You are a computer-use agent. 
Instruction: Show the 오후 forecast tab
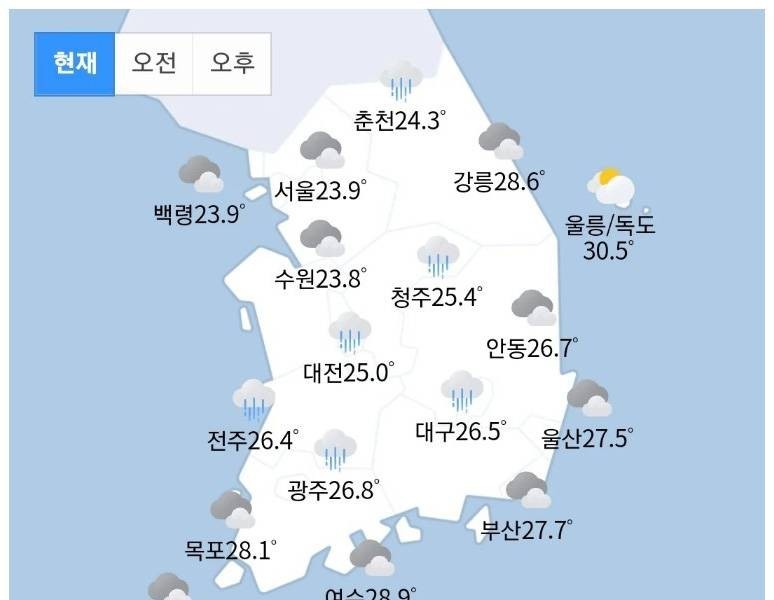(x=232, y=64)
